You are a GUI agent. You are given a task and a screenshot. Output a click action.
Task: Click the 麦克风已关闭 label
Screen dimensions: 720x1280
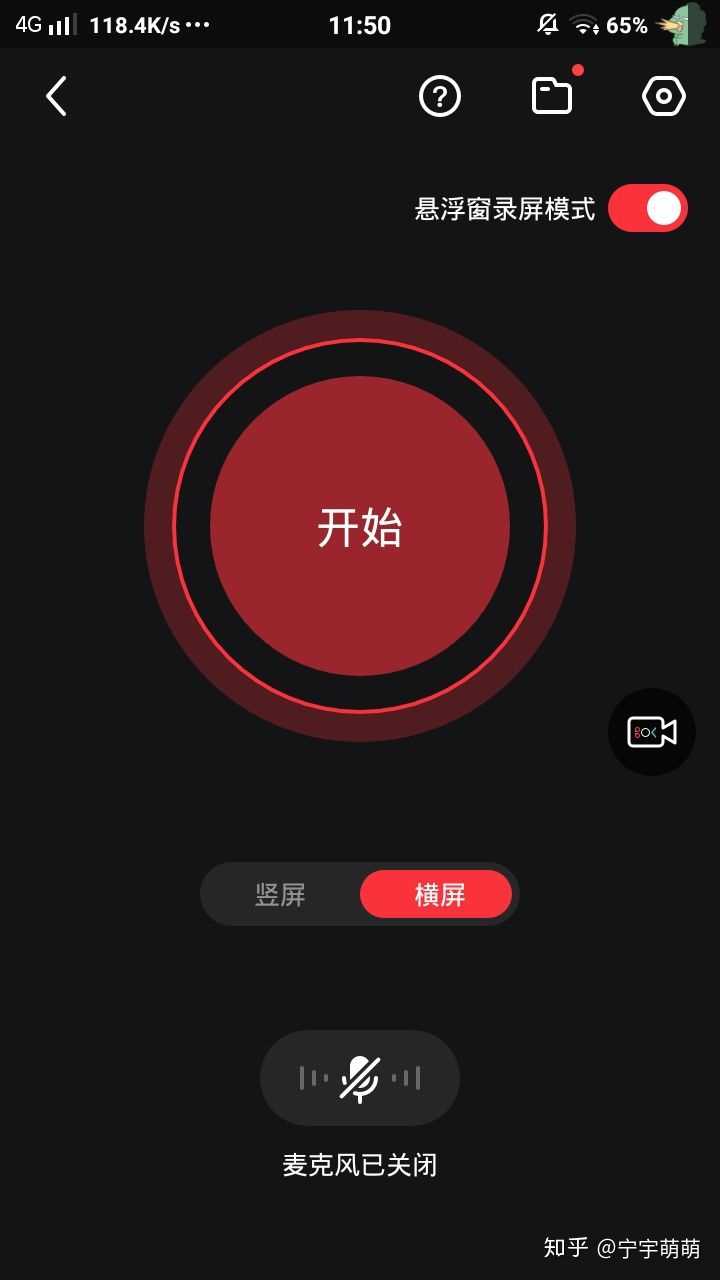pyautogui.click(x=359, y=1164)
